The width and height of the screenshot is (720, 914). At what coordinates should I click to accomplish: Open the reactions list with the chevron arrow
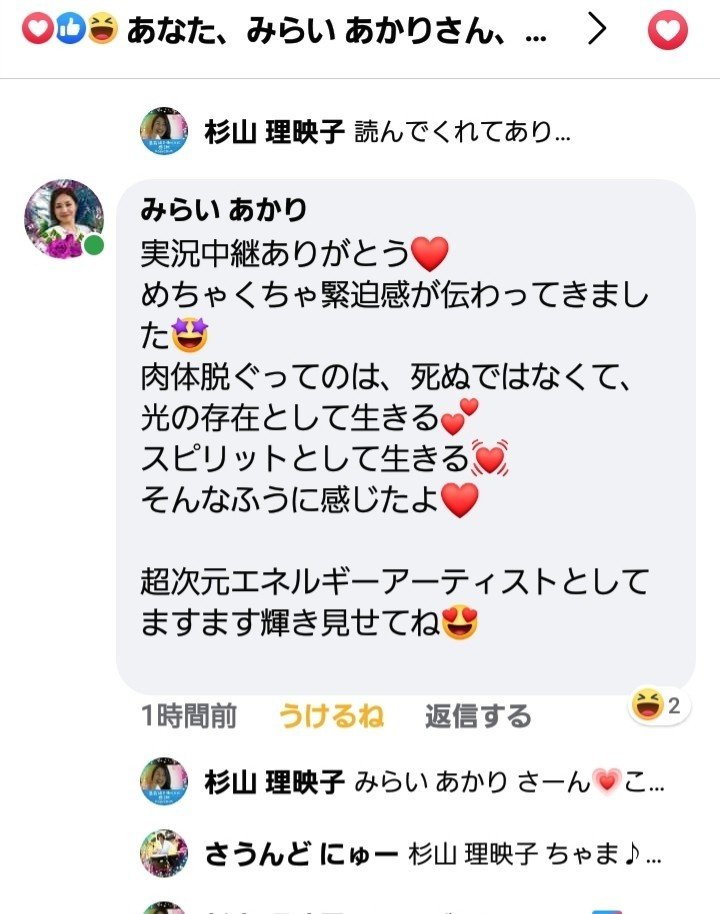[597, 31]
